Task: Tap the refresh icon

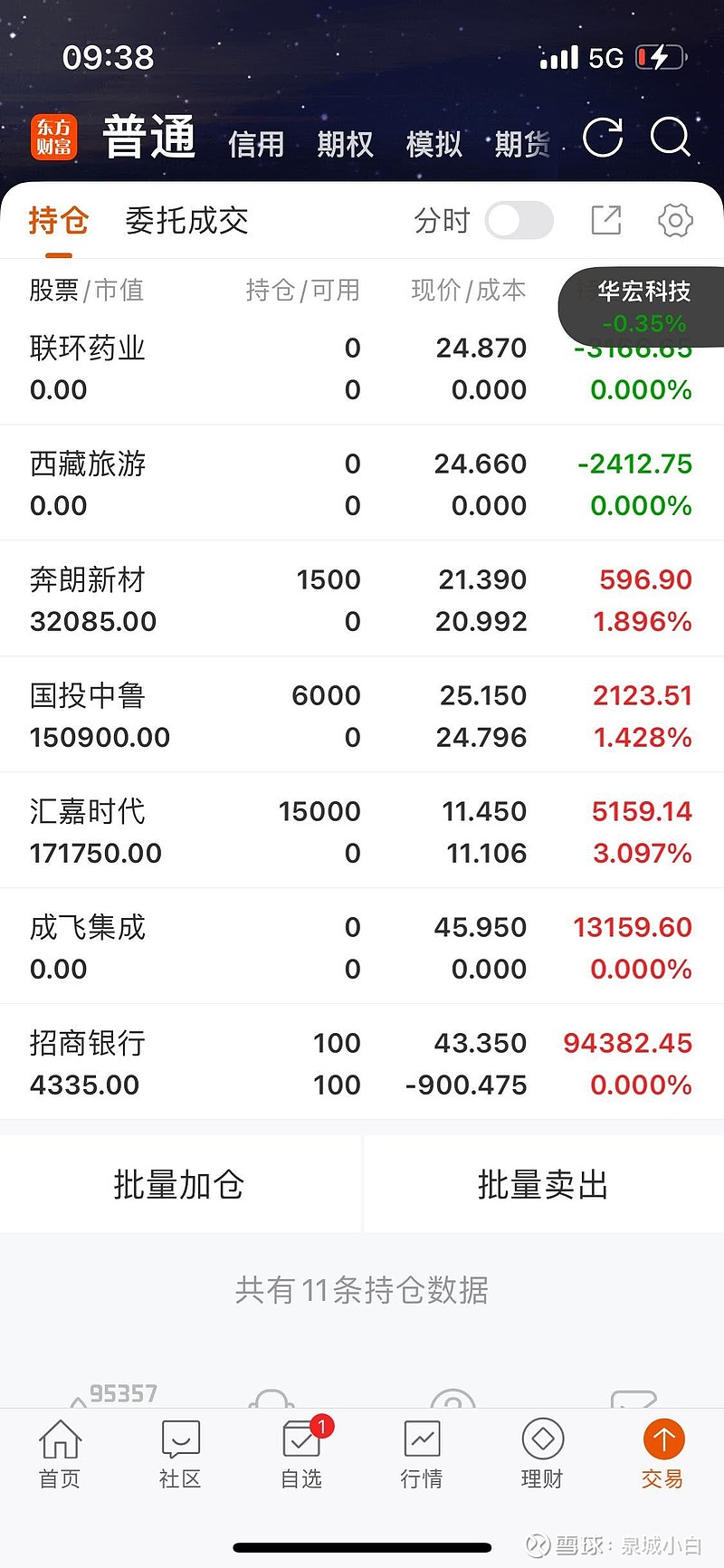Action: [603, 138]
